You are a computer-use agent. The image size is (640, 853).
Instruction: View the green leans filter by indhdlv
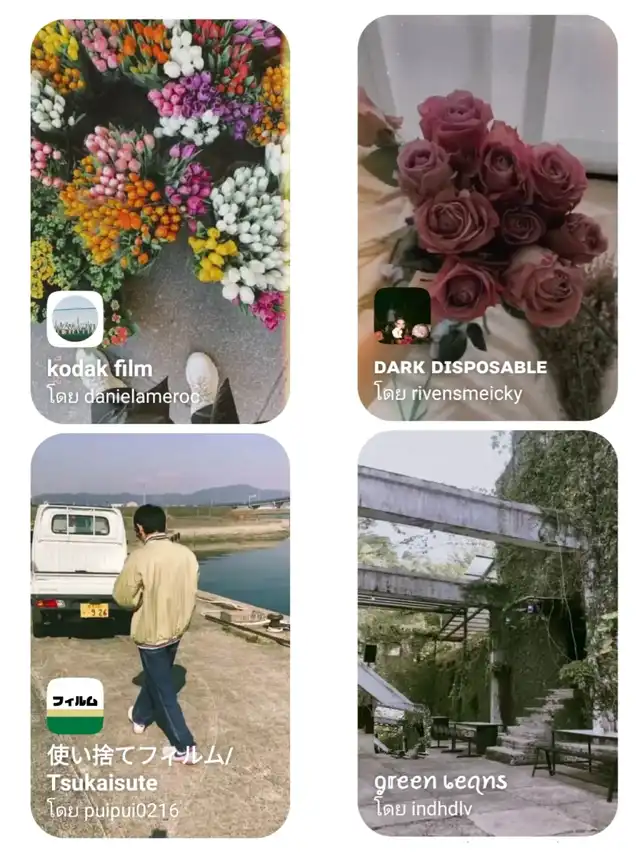click(x=487, y=632)
